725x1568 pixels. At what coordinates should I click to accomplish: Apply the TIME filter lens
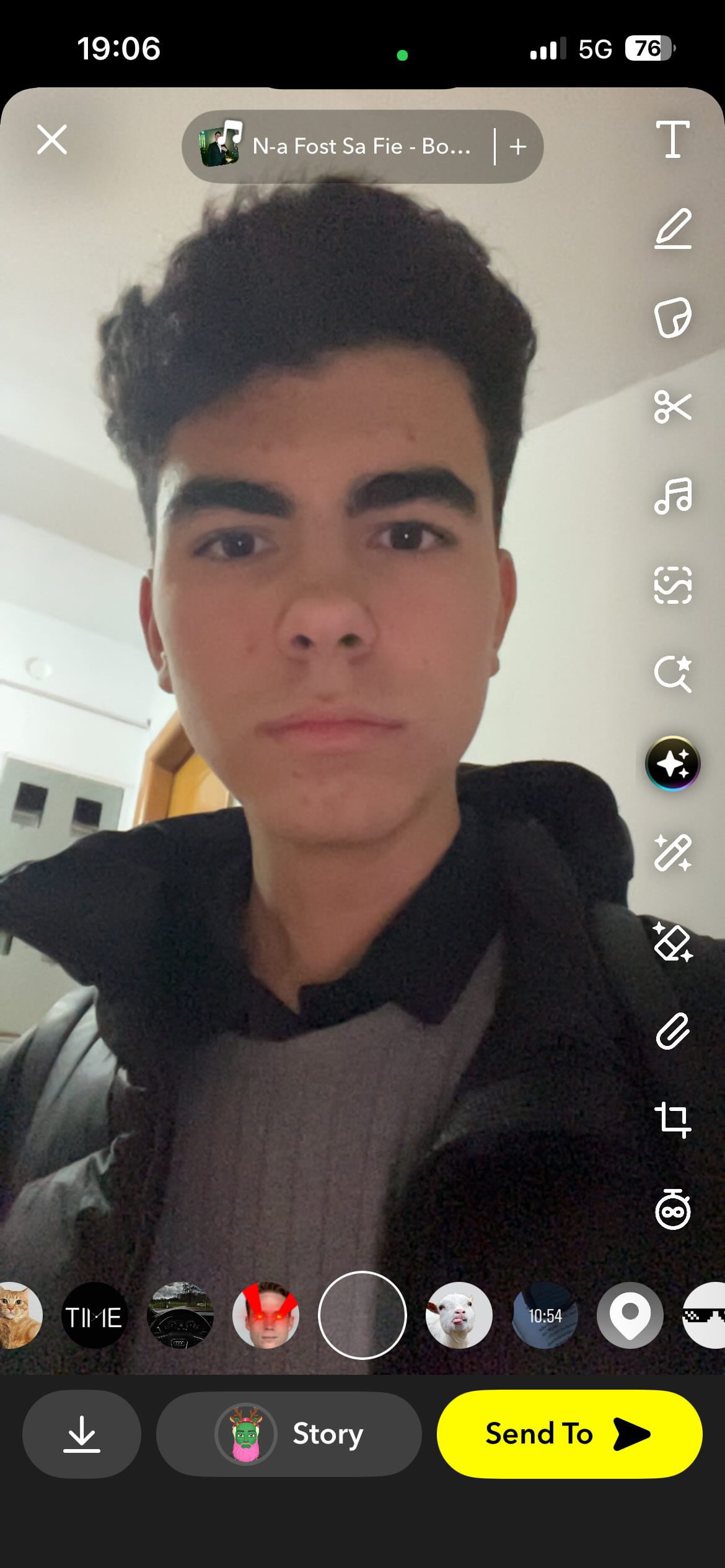click(x=94, y=1315)
